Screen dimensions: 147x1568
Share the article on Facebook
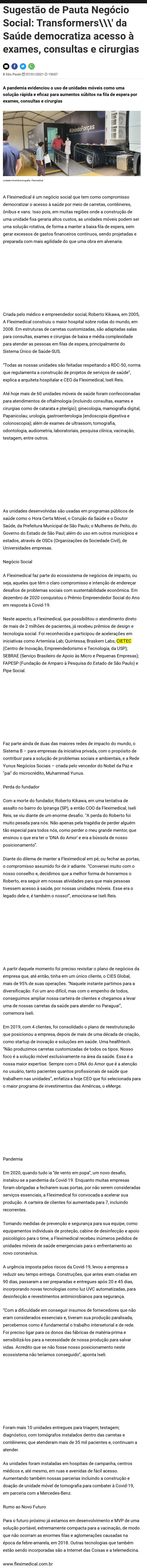tap(15, 66)
